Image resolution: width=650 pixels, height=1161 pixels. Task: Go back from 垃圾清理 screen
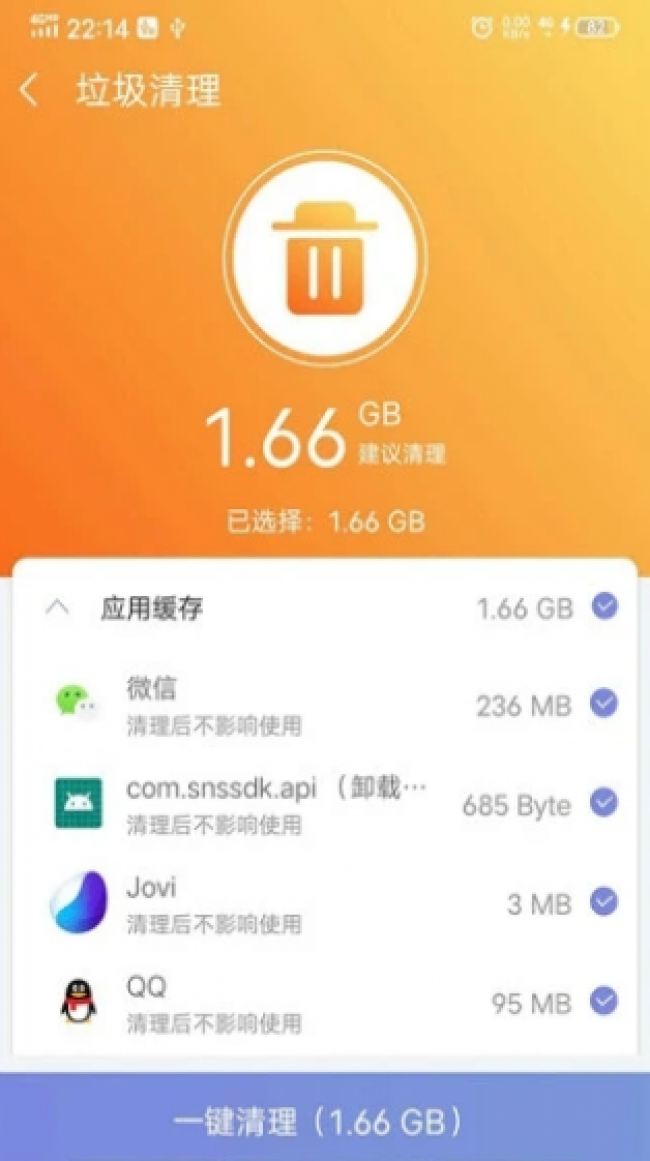point(29,91)
